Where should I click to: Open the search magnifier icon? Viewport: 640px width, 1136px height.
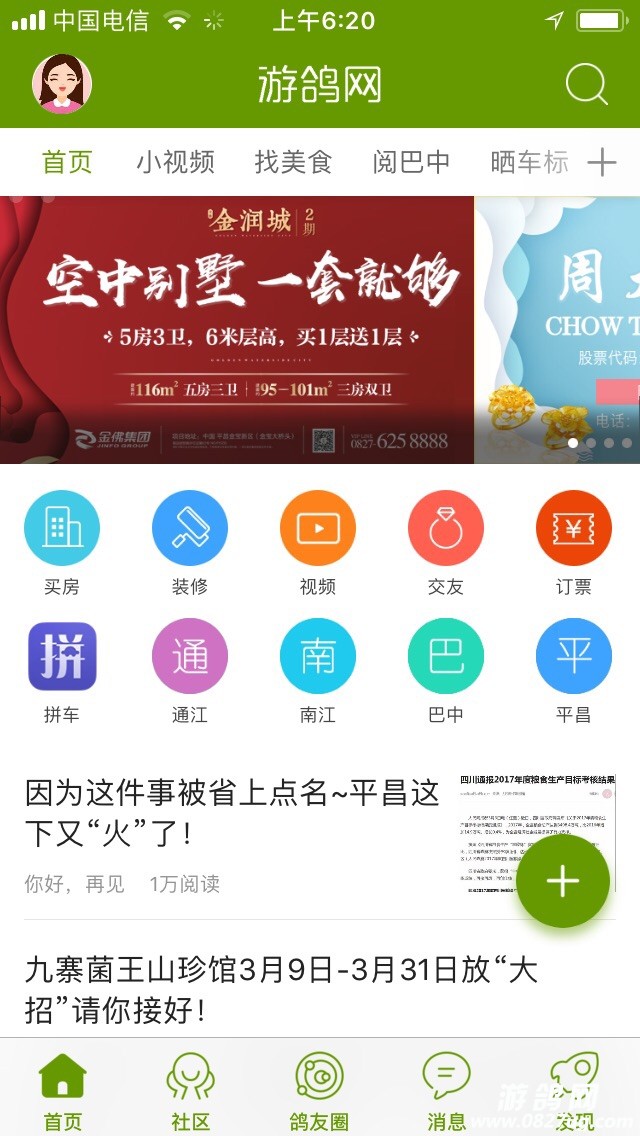coord(586,85)
